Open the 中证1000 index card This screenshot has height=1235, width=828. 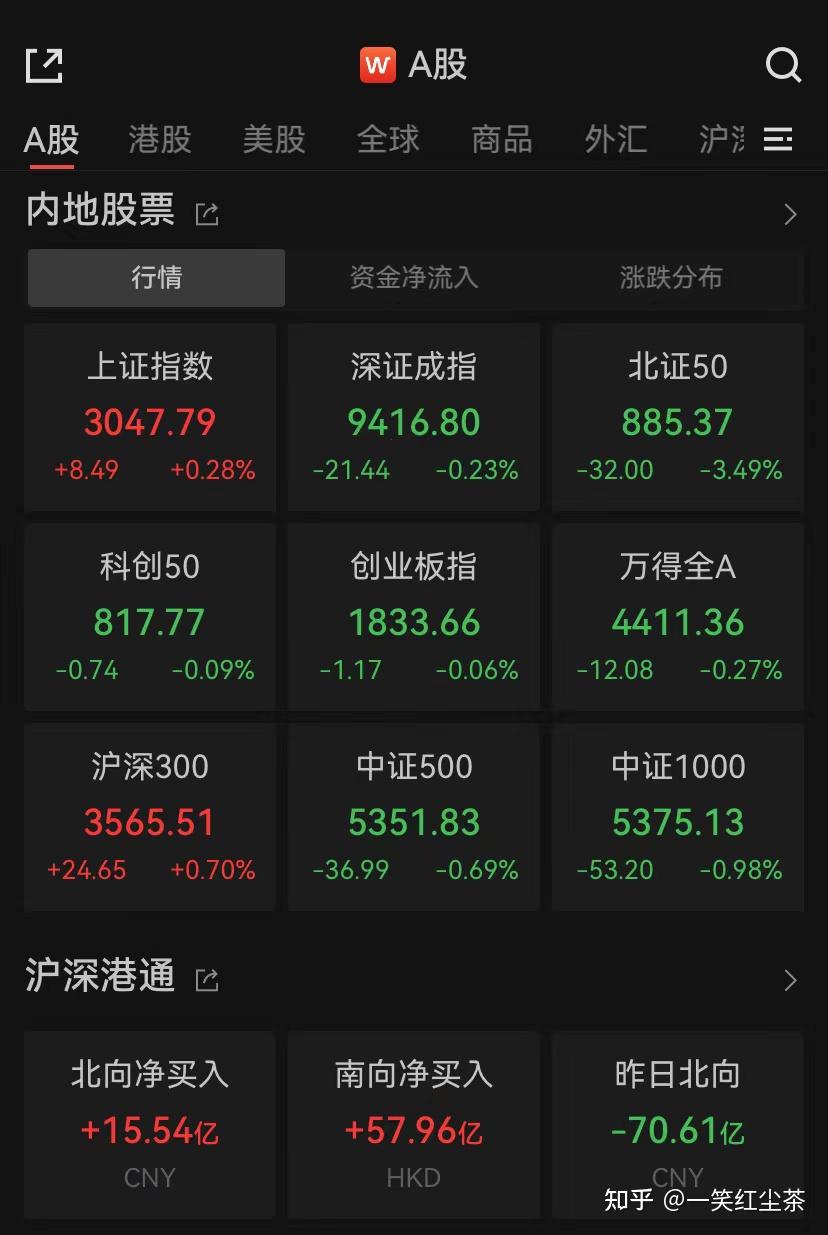click(678, 817)
